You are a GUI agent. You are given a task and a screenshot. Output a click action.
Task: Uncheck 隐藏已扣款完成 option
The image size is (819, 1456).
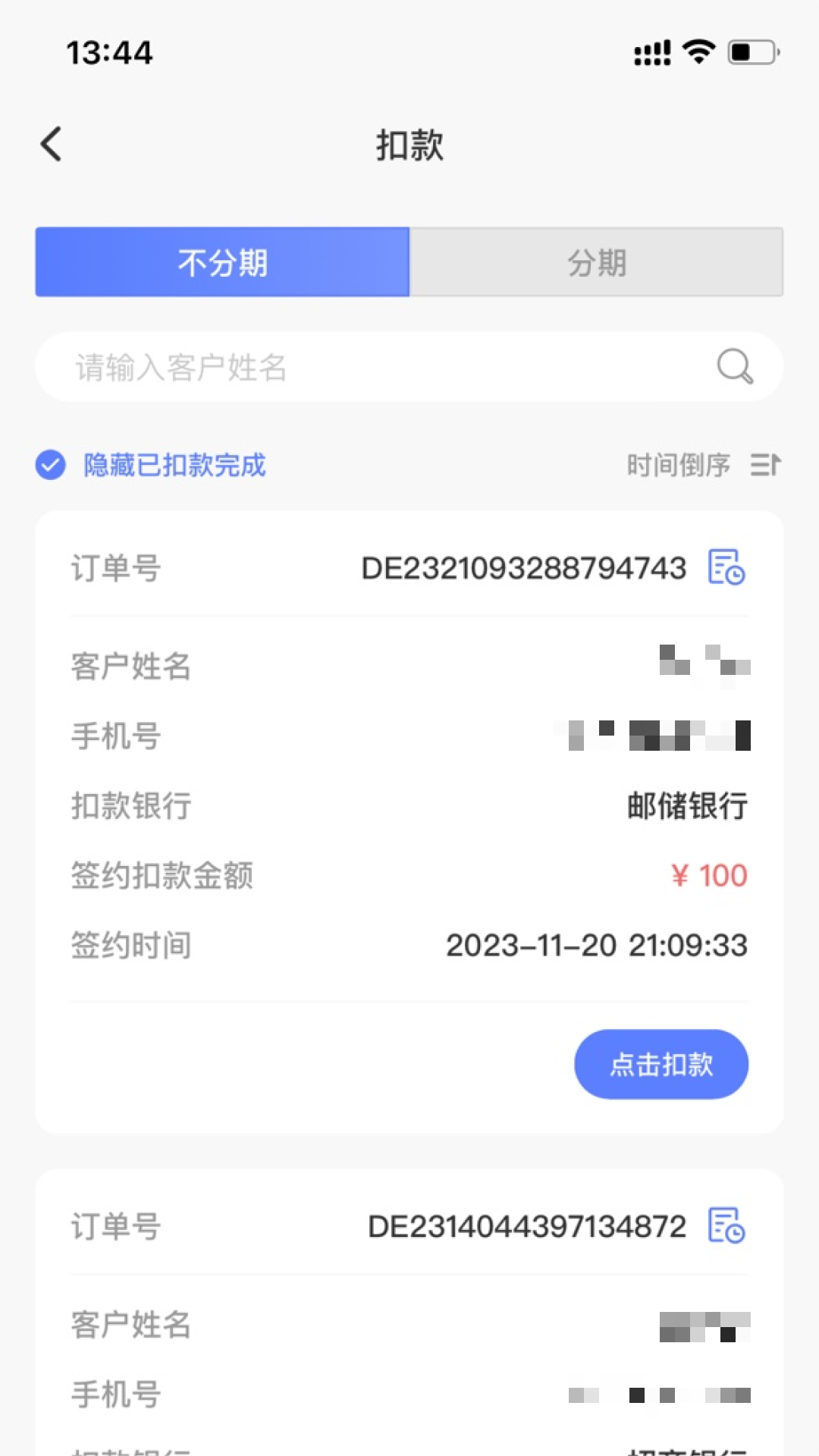[x=51, y=465]
